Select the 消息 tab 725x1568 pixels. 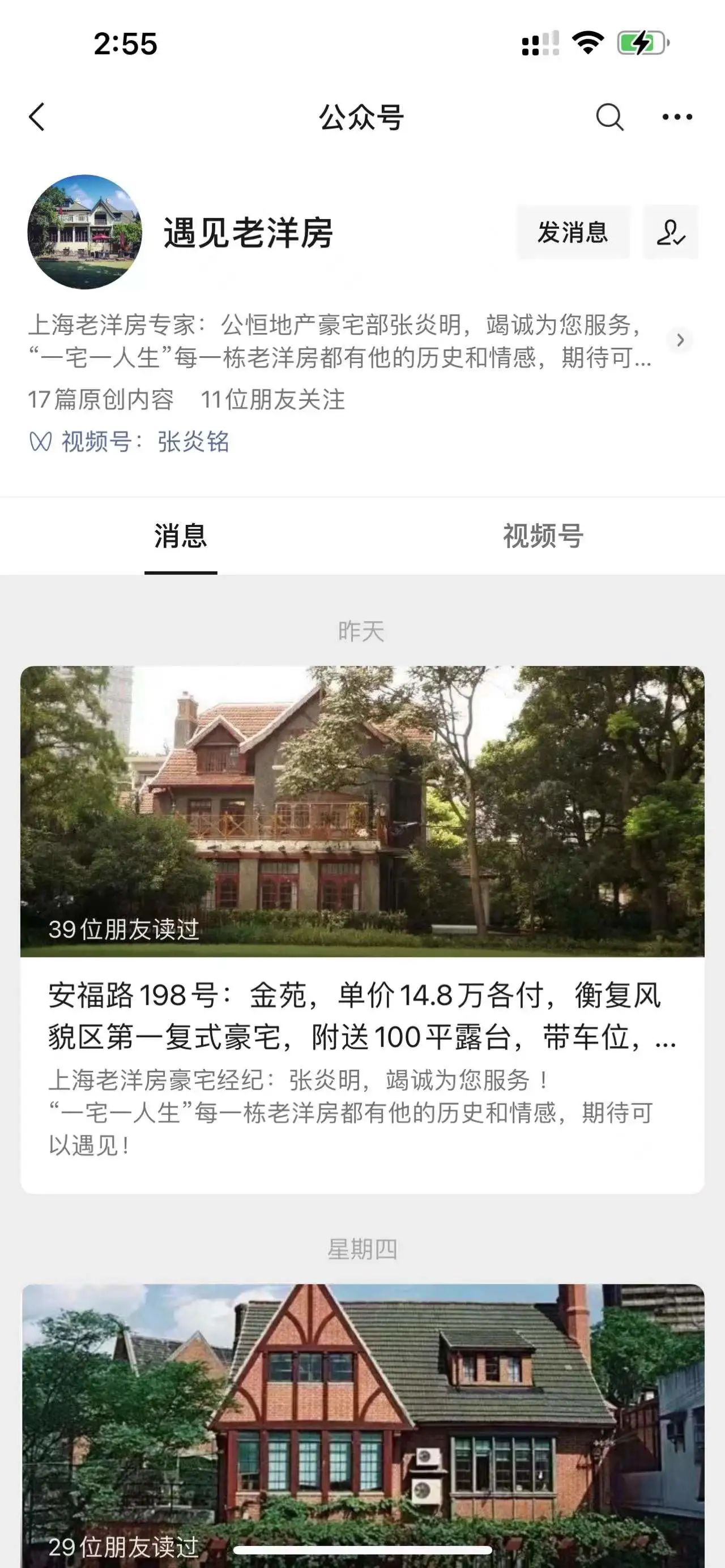[x=181, y=536]
